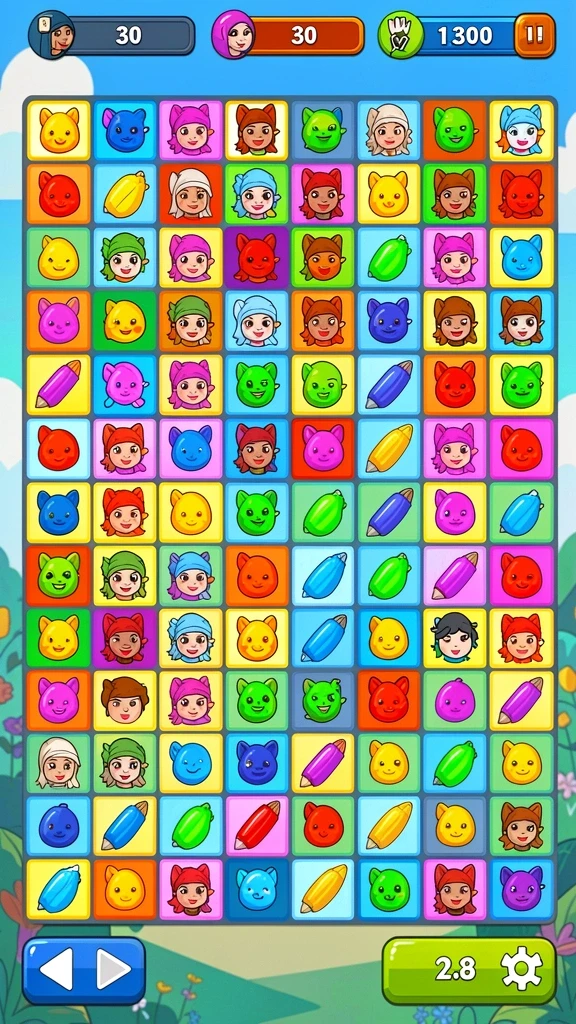The height and width of the screenshot is (1024, 576).
Task: Select the black-haired girl tile
Action: (455, 638)
